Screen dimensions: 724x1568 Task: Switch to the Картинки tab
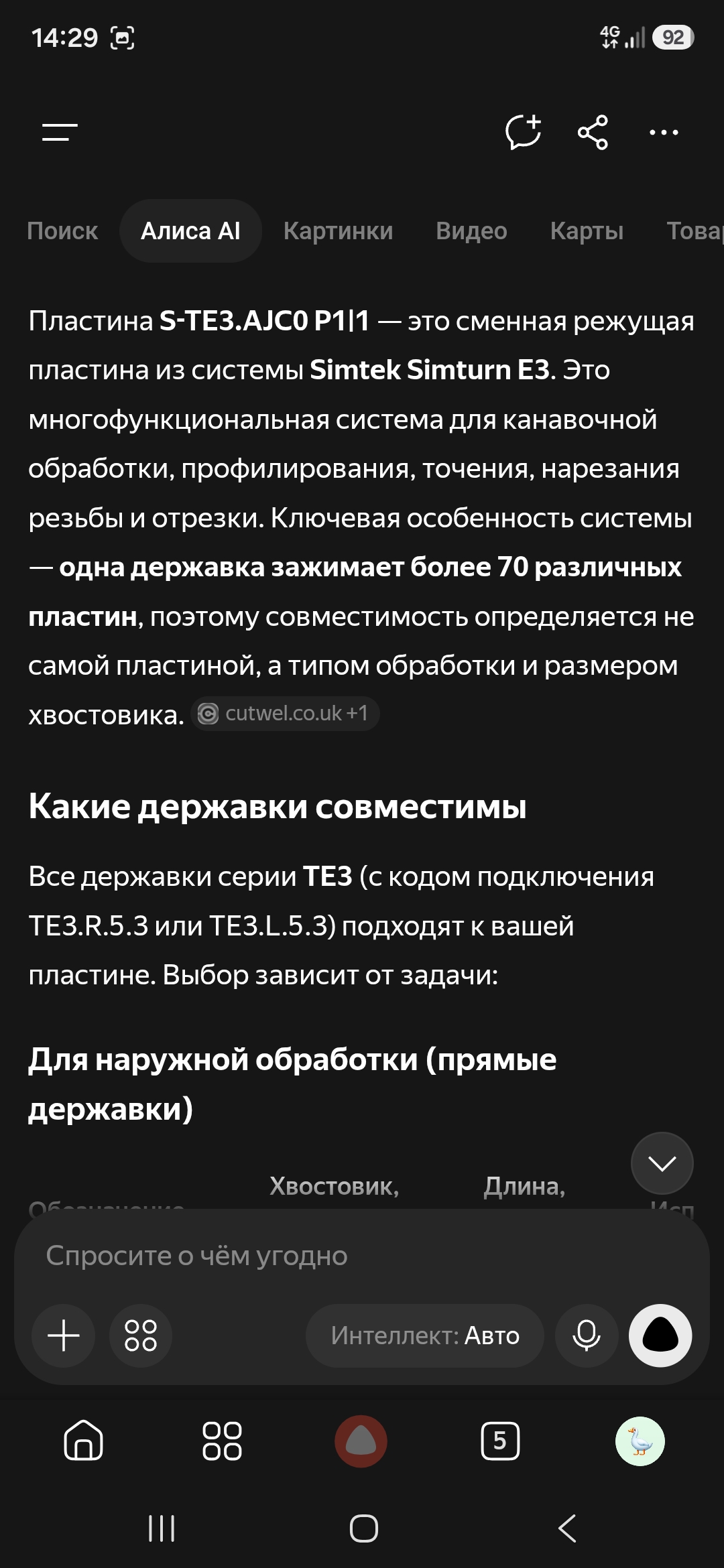338,231
